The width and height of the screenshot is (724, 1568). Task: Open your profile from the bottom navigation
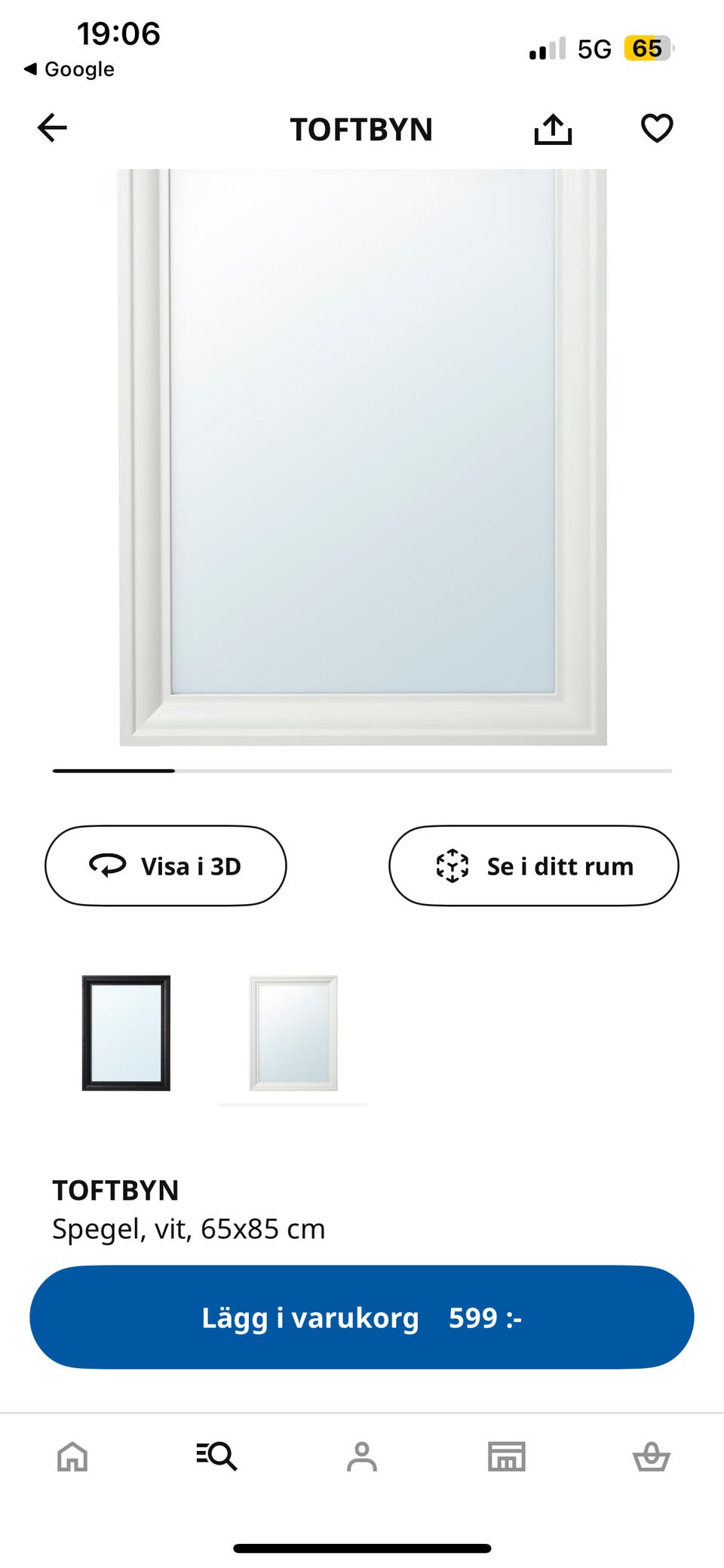[x=362, y=1457]
